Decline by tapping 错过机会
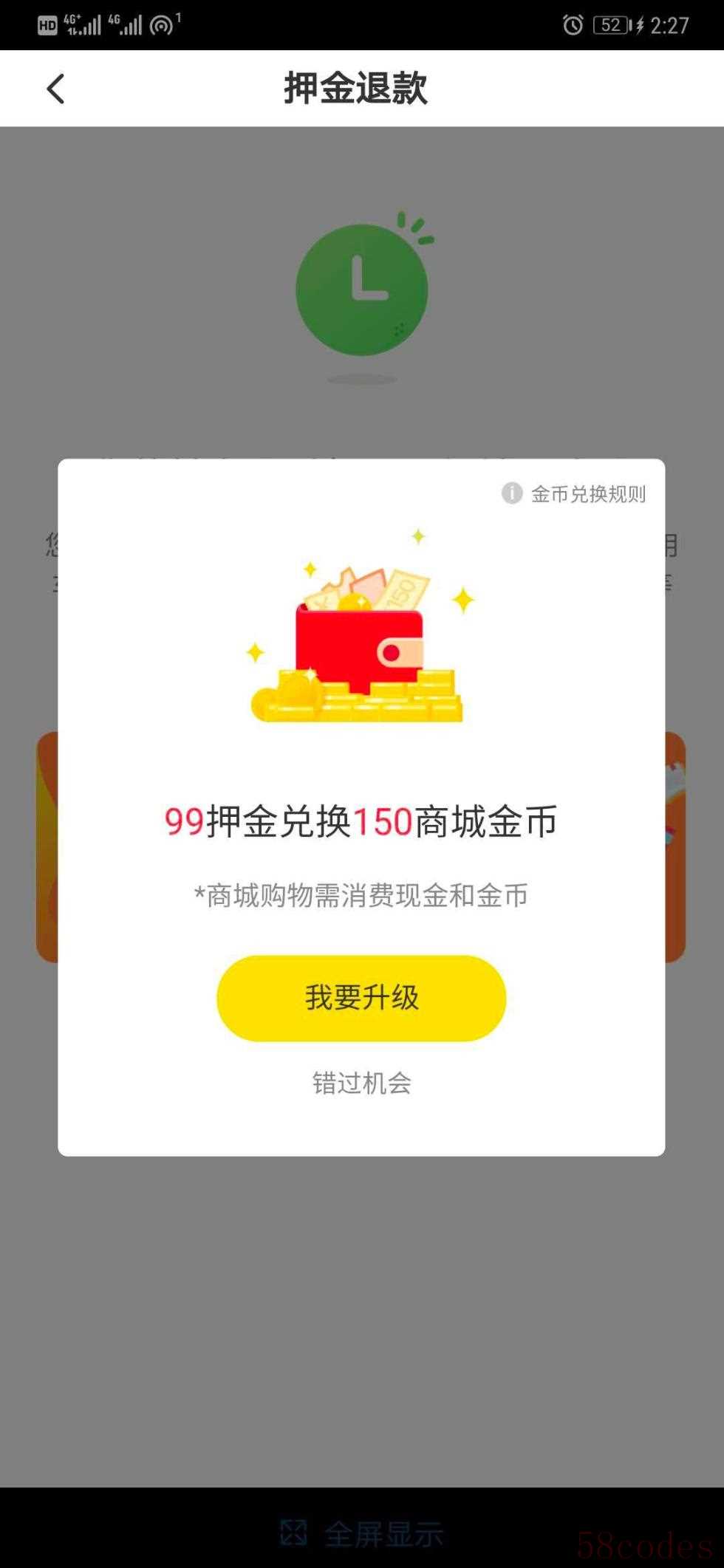Image resolution: width=724 pixels, height=1568 pixels. tap(361, 1083)
